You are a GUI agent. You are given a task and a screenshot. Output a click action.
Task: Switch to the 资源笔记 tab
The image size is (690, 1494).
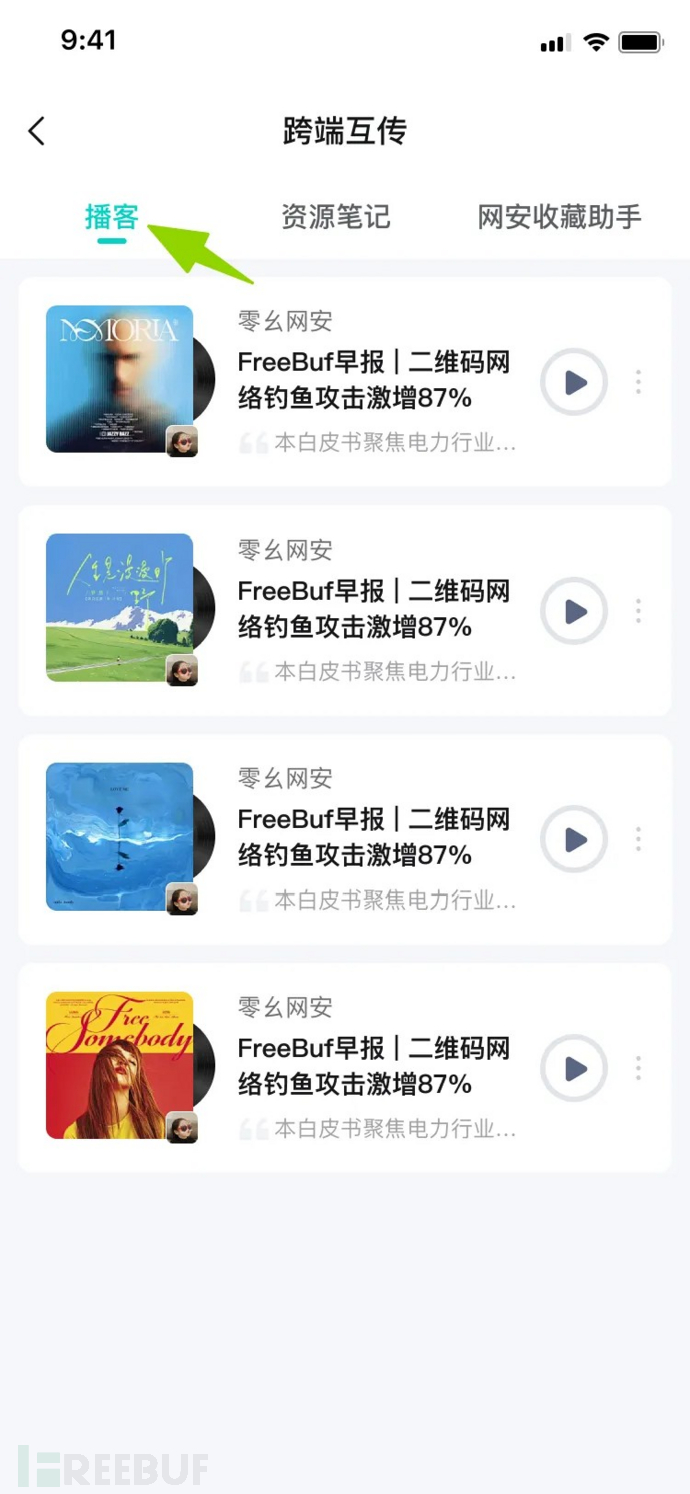(x=335, y=216)
